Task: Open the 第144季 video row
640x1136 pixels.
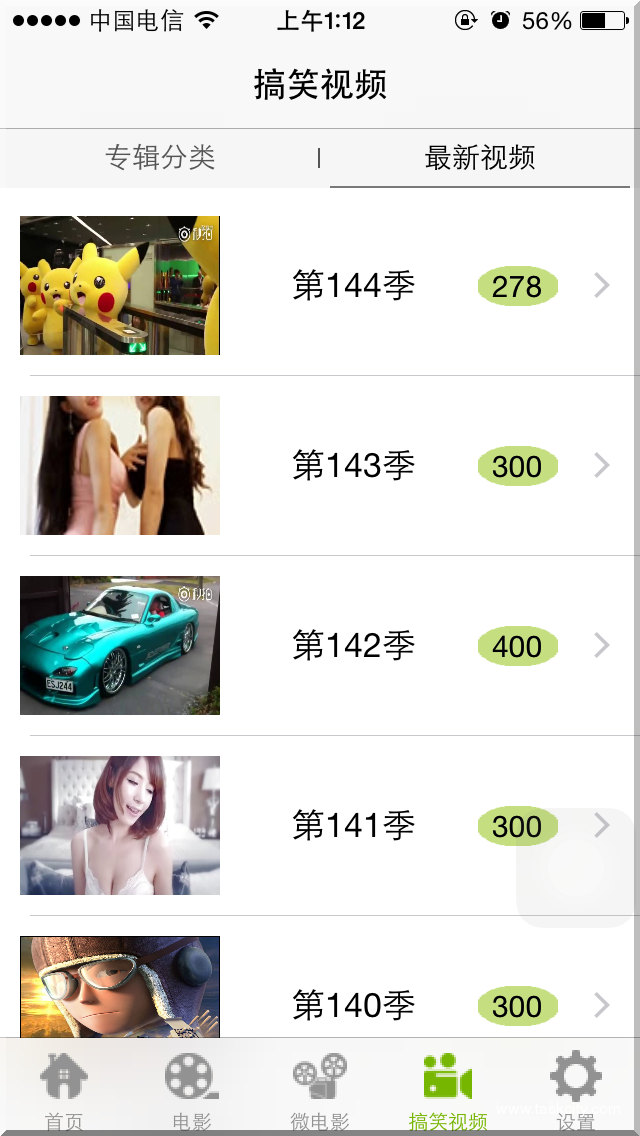Action: 353,286
